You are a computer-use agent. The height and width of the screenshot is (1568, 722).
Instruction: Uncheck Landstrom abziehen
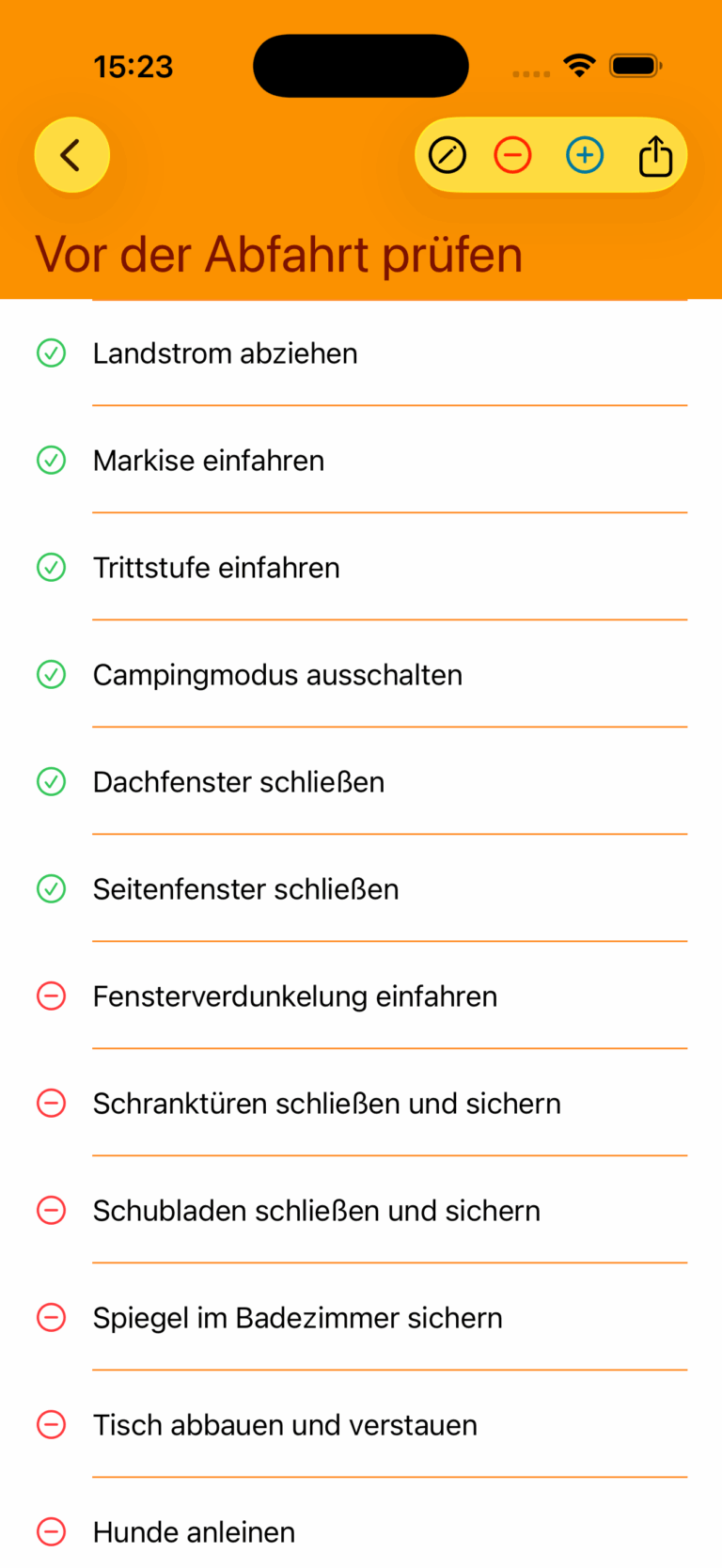click(x=51, y=353)
